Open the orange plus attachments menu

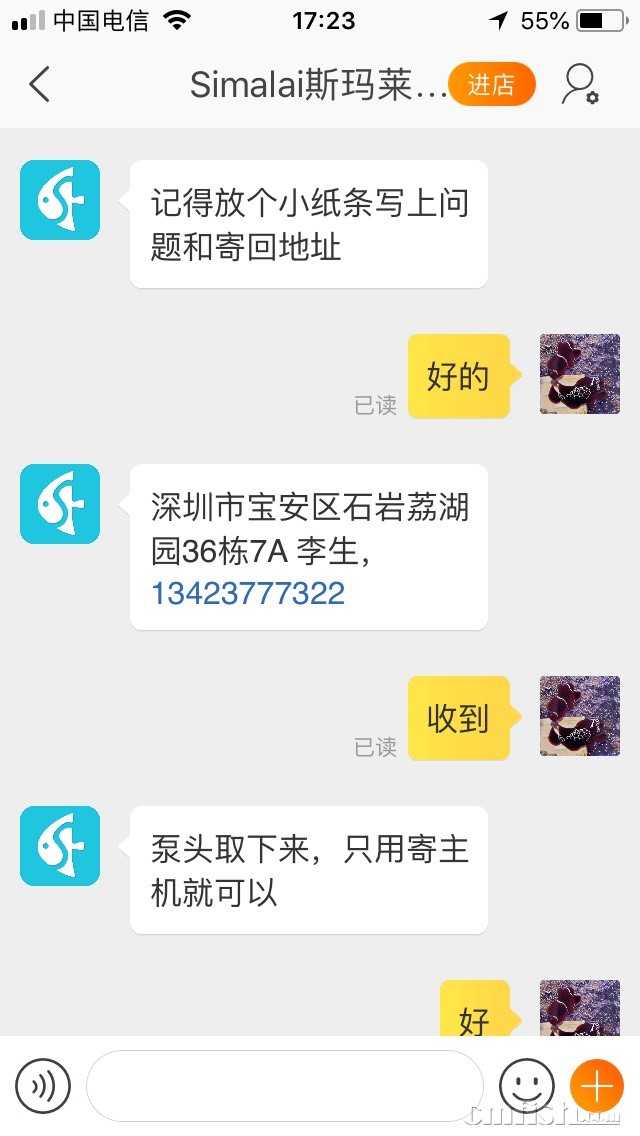pos(596,1086)
